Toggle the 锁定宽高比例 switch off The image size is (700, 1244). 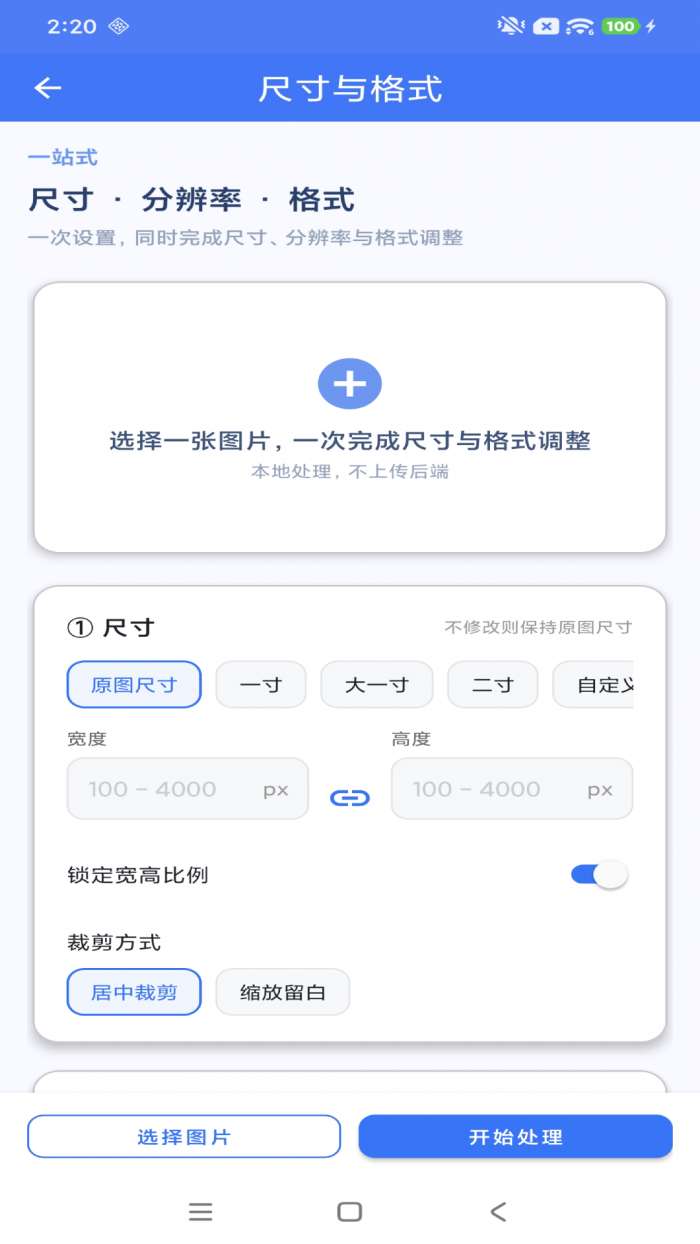599,875
